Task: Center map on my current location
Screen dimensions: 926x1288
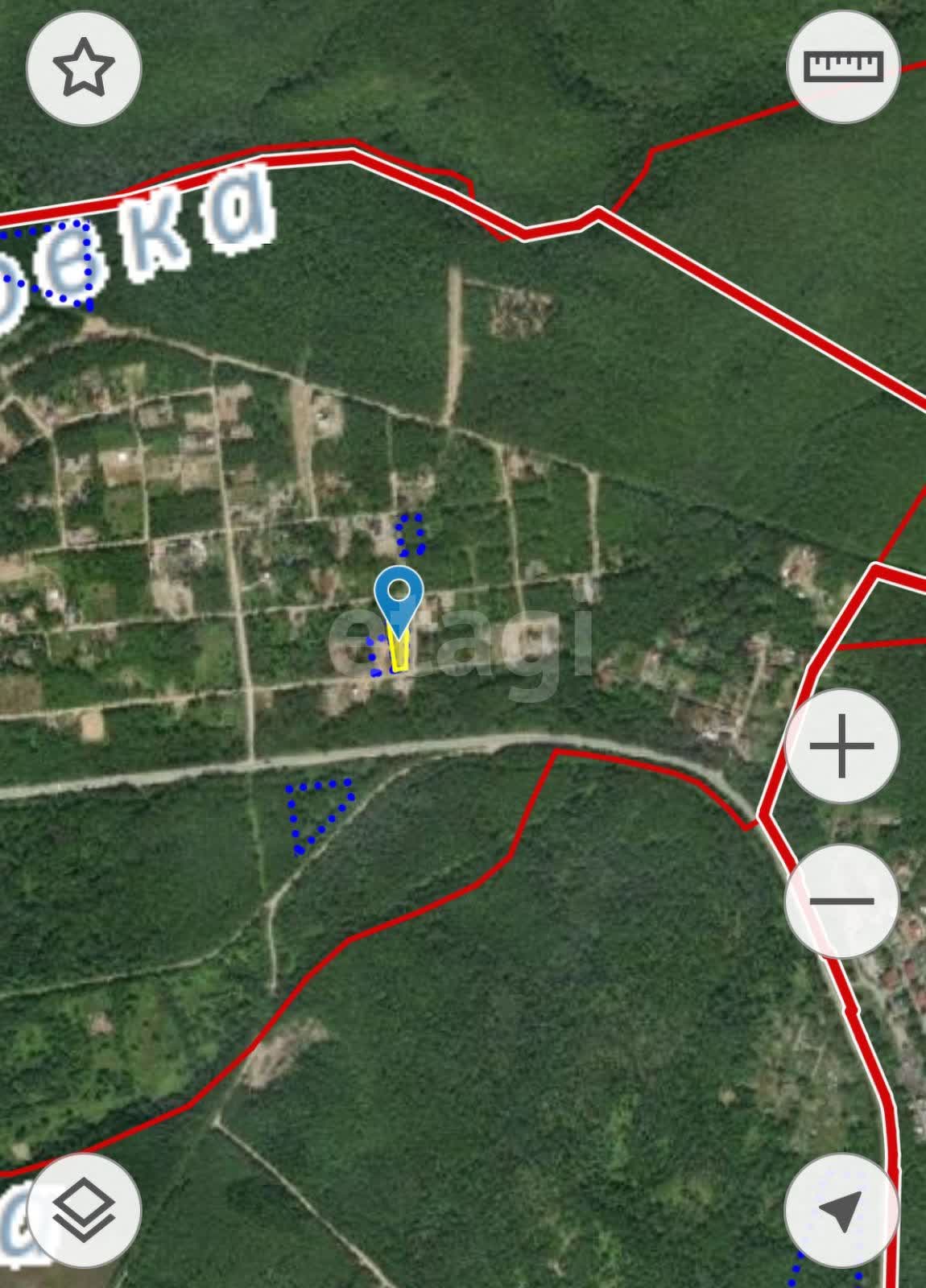Action: [841, 1209]
